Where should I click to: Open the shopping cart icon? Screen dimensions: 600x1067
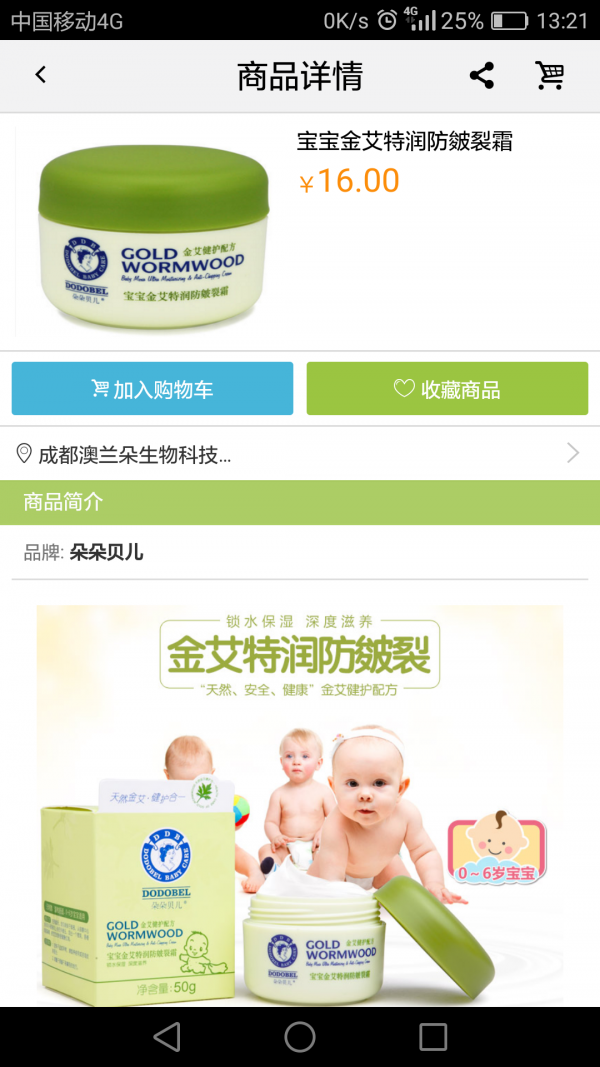tap(549, 75)
